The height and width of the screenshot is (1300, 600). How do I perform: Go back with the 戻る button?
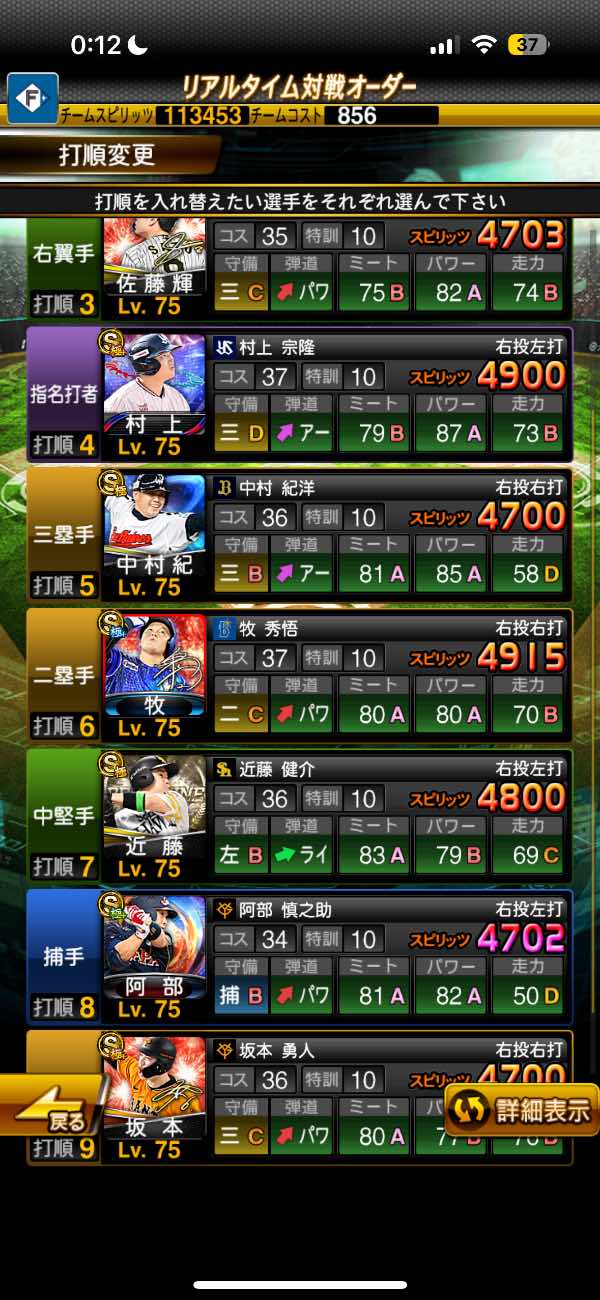click(x=52, y=1105)
